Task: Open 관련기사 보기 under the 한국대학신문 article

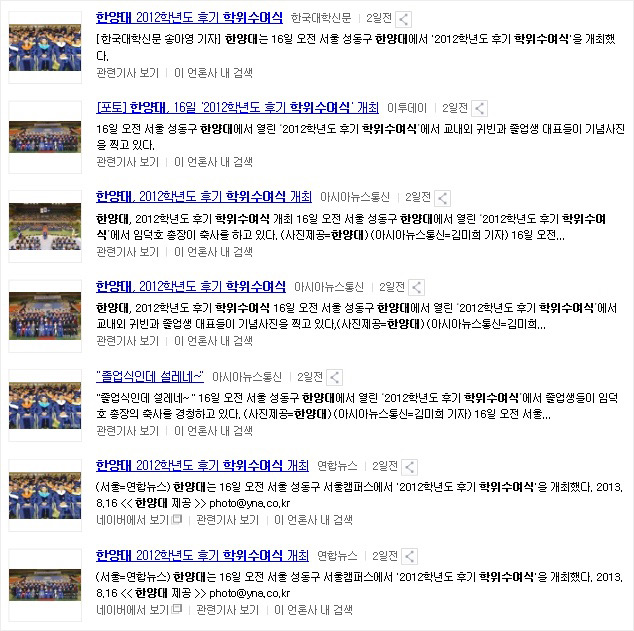Action: click(127, 72)
